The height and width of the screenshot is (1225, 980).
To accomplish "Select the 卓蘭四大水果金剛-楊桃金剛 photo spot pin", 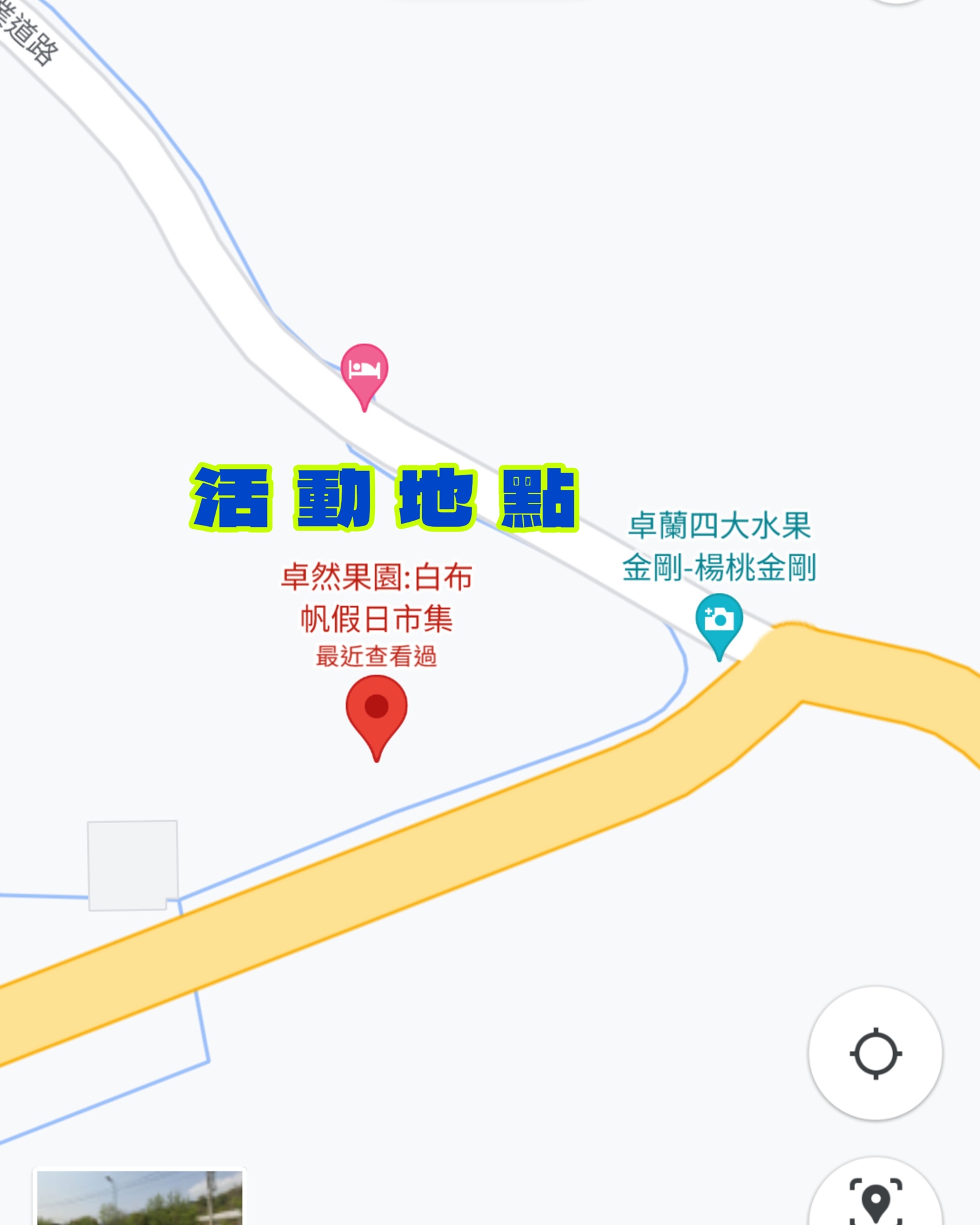I will click(719, 620).
